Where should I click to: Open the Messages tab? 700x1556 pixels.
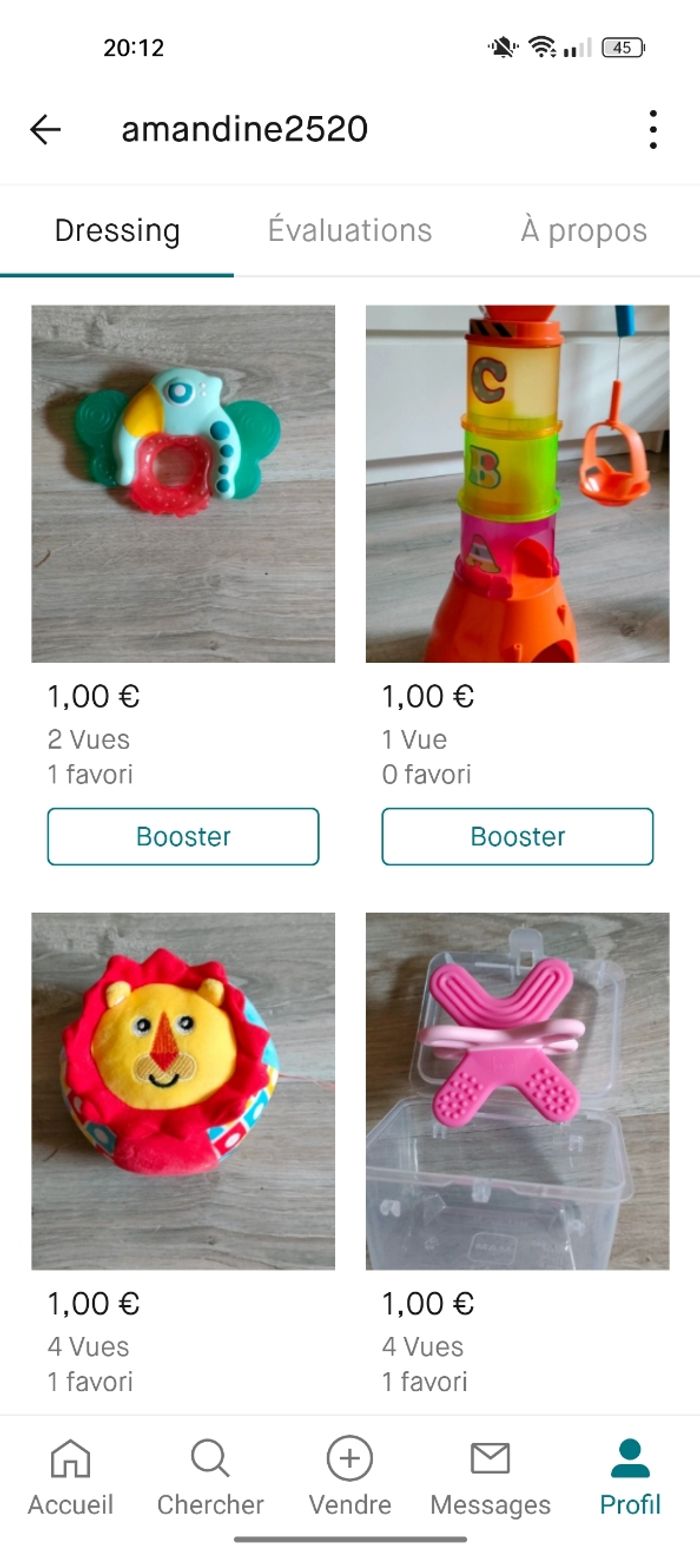(490, 1478)
